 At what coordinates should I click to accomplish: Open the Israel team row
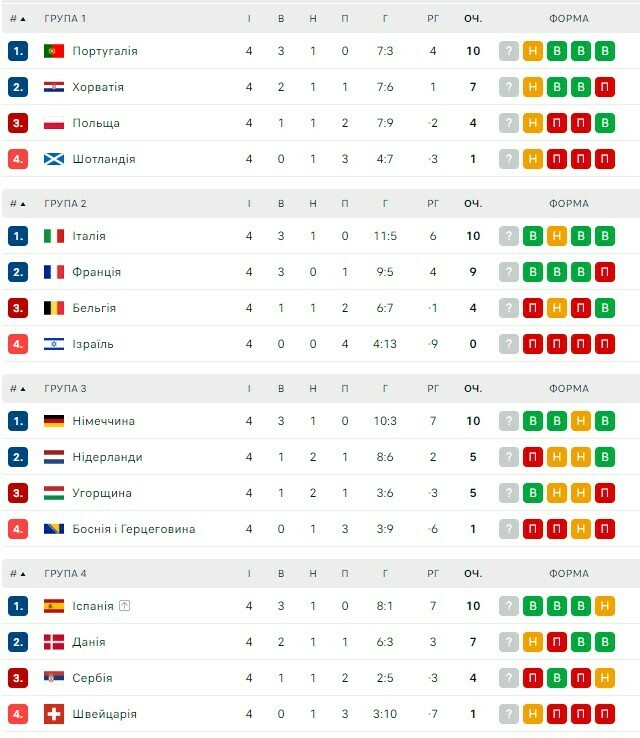coord(92,344)
